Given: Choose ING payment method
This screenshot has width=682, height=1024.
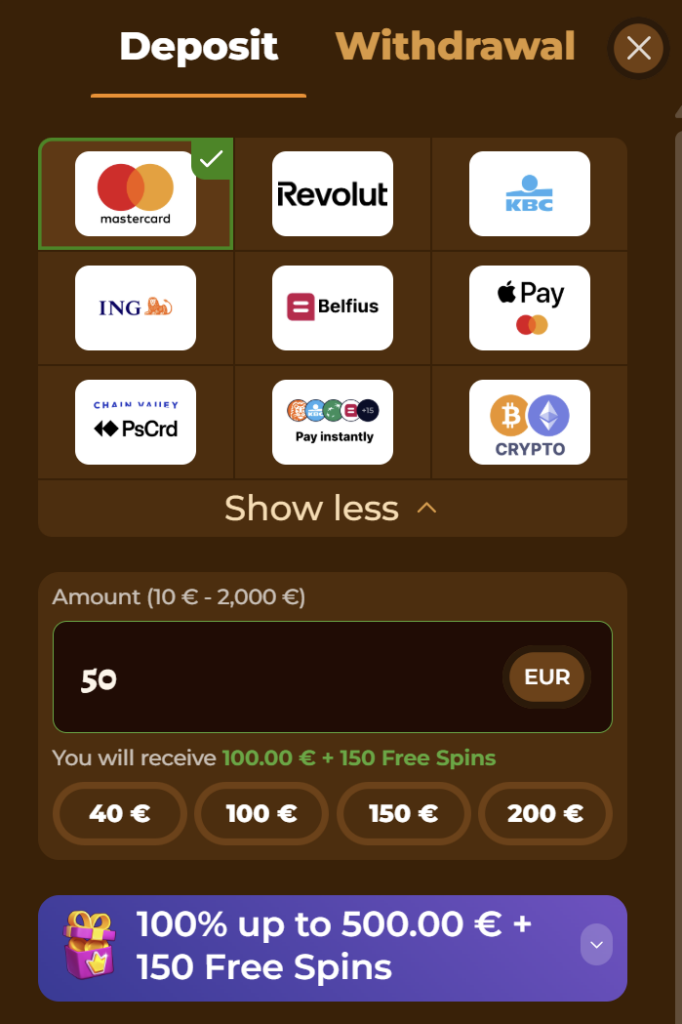Looking at the screenshot, I should pos(135,308).
